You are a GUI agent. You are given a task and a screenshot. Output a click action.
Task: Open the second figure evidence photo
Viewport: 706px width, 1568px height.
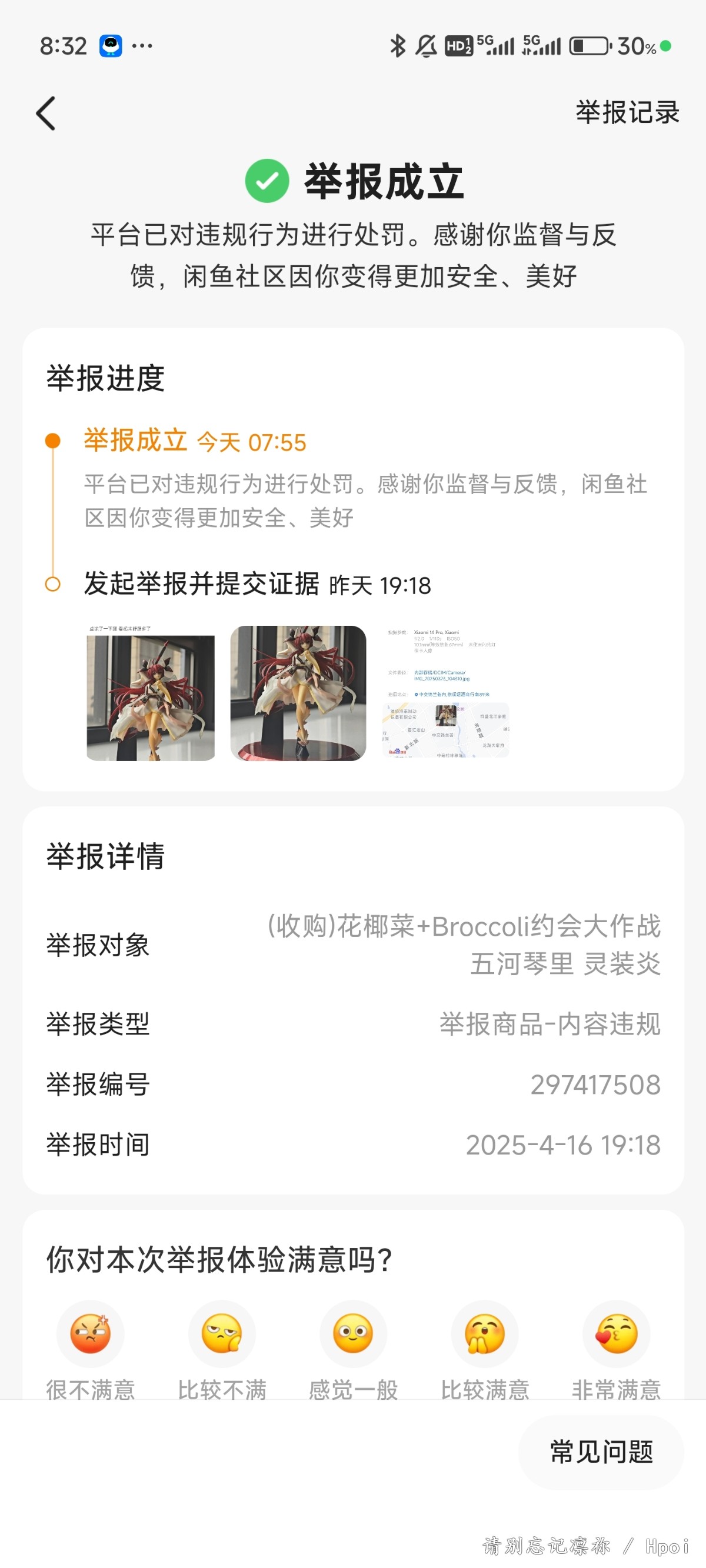[298, 694]
